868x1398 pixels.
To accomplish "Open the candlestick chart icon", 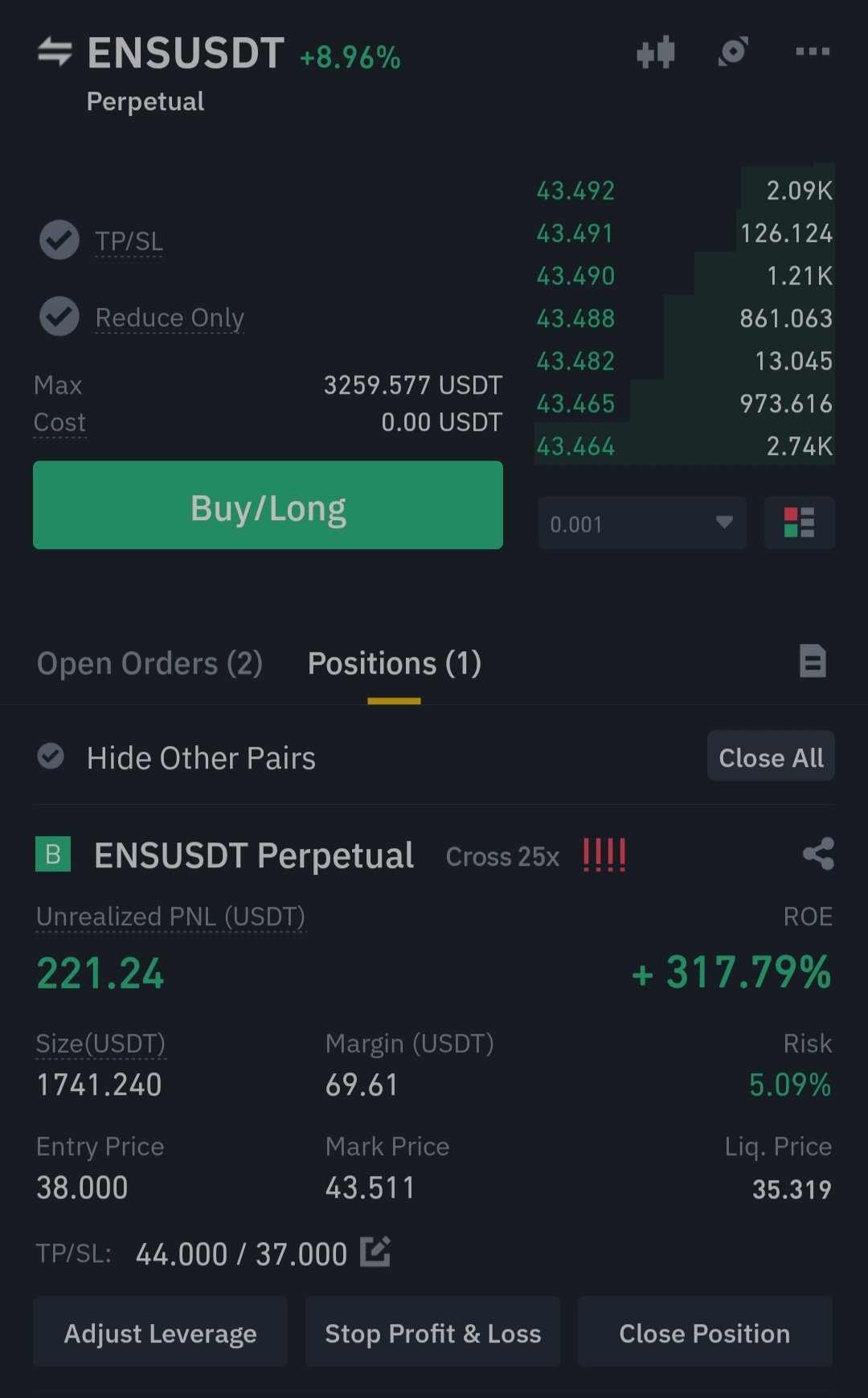I will [656, 52].
